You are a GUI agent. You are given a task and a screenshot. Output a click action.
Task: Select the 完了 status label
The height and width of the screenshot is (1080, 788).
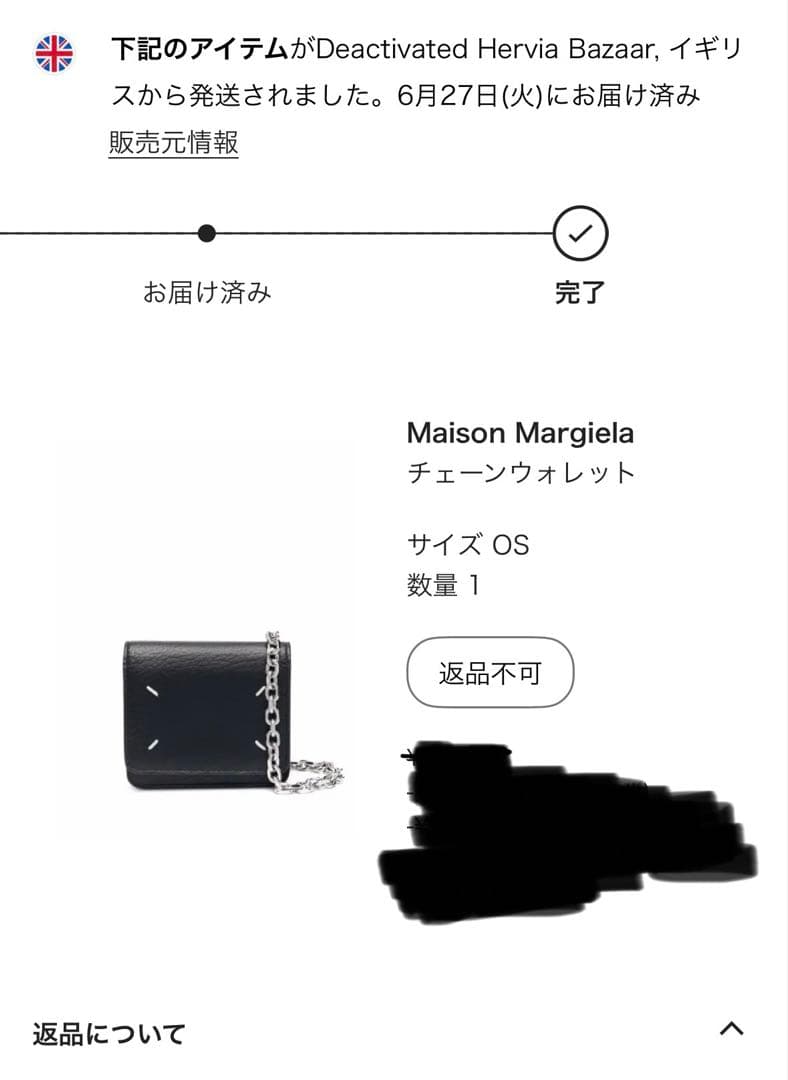578,292
